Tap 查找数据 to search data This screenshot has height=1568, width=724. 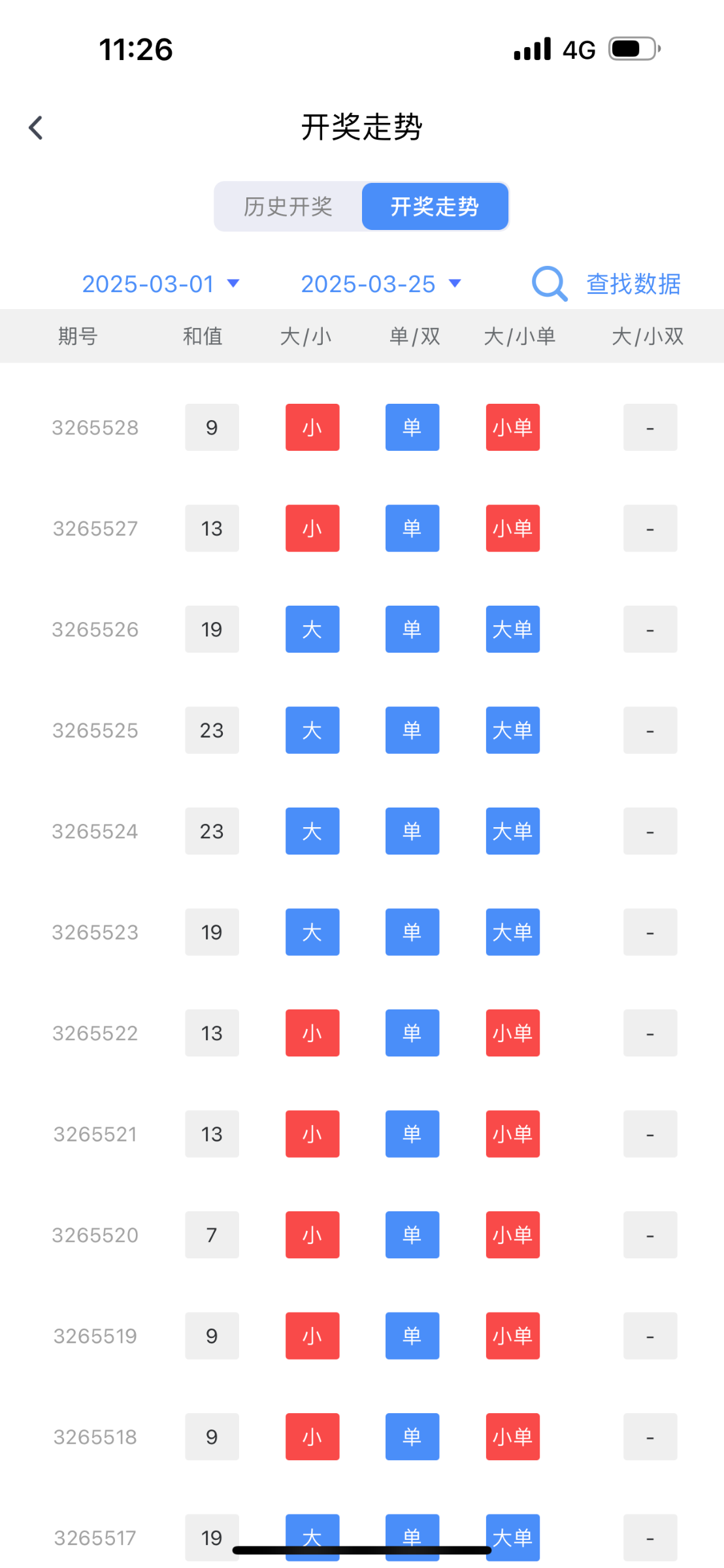606,284
